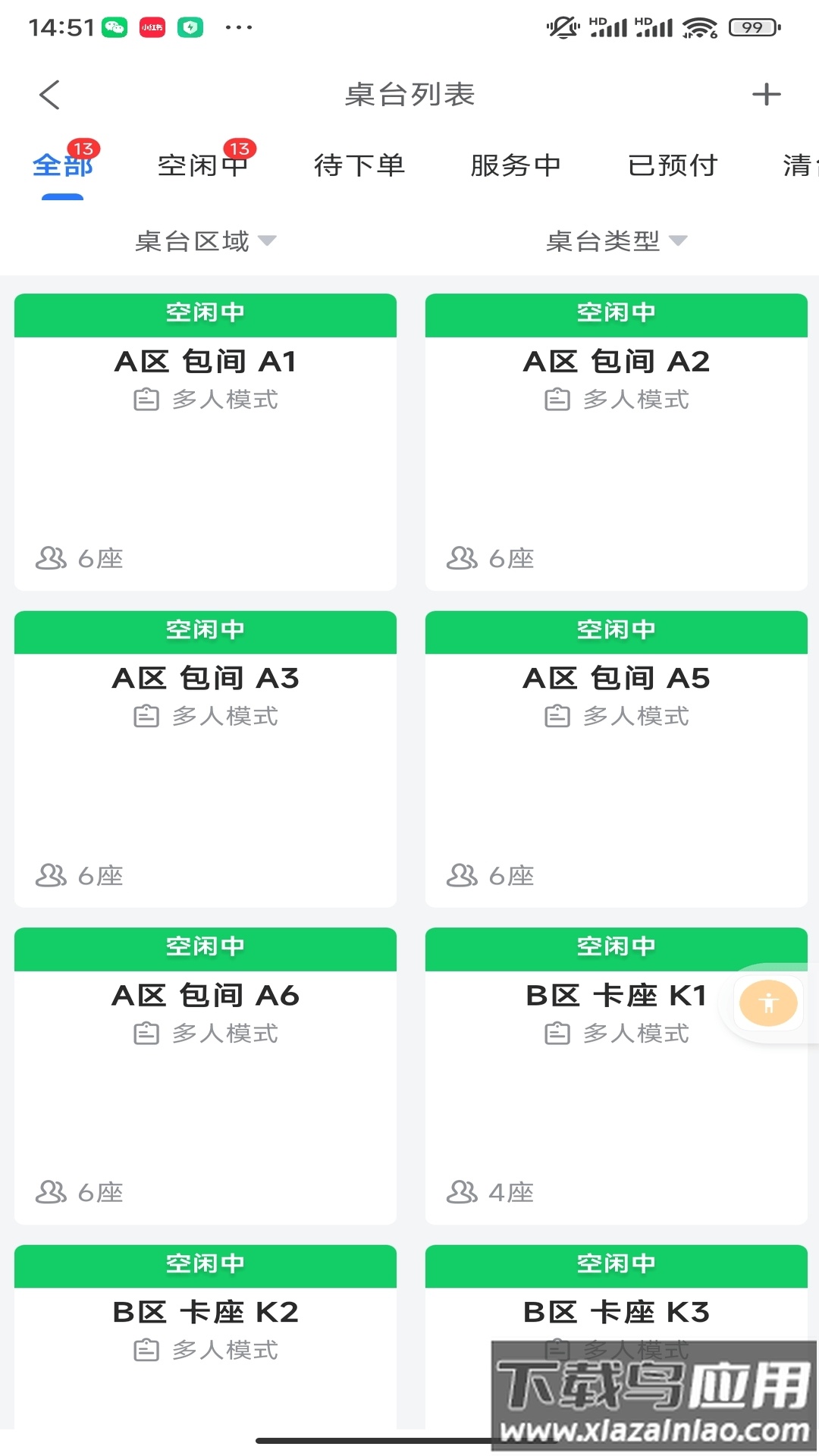Tap the seats icon showing 4座 on 卡座 K1

point(461,1192)
